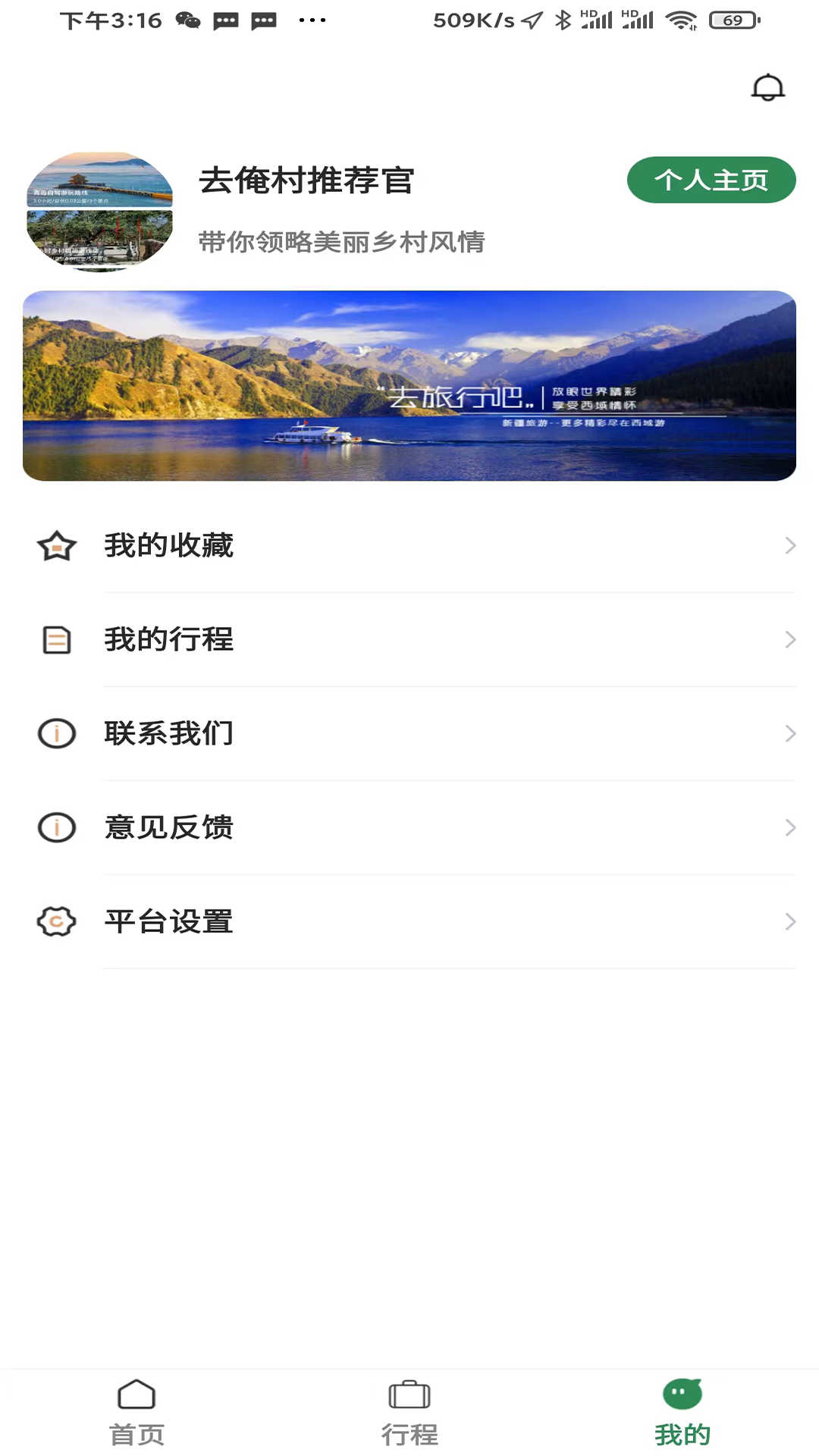This screenshot has height=1456, width=819.
Task: Expand the 平台设置 chevron
Action: [x=789, y=922]
